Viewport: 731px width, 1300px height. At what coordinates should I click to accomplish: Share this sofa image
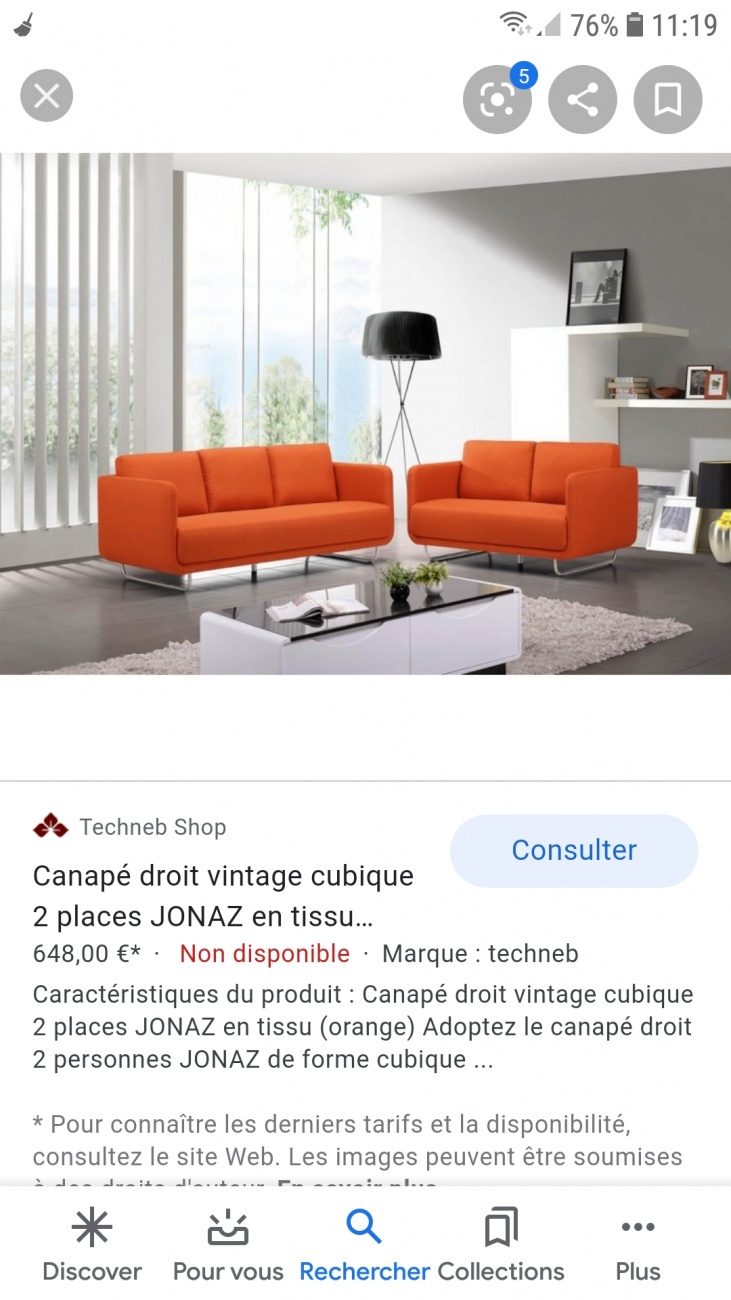[583, 99]
